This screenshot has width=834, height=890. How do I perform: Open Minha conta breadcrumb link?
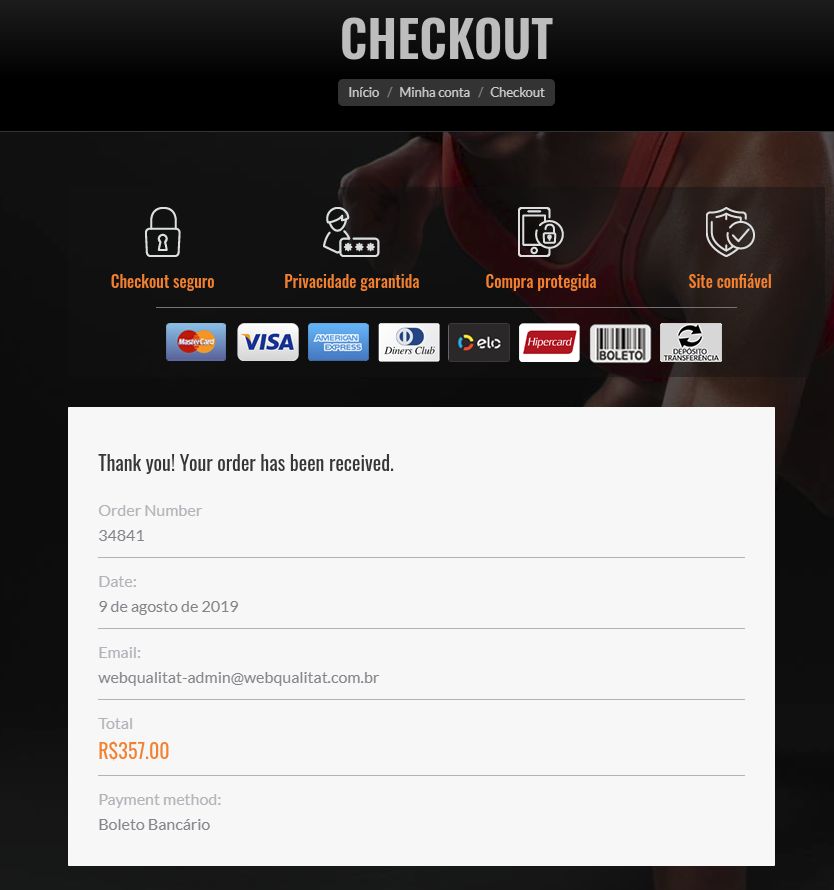coord(434,92)
